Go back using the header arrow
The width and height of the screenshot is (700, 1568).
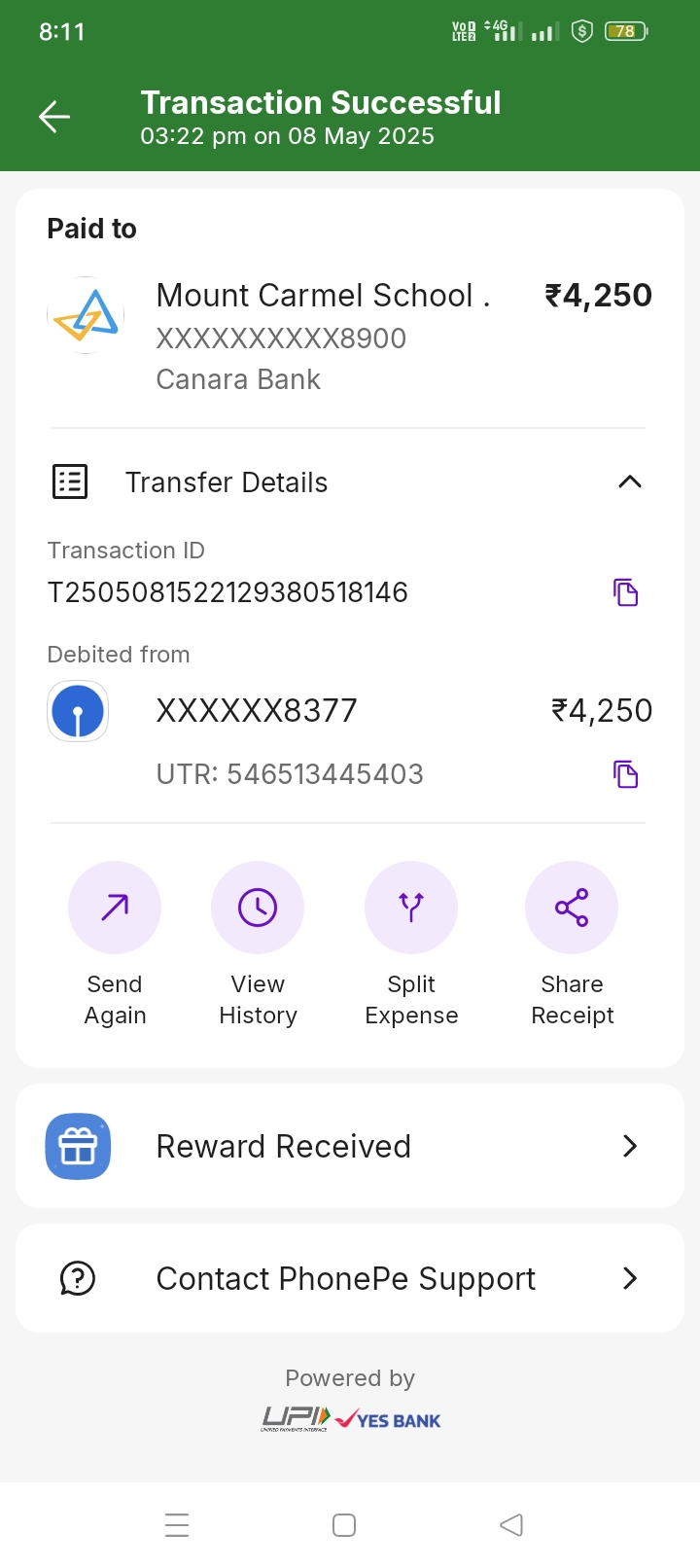pos(54,117)
